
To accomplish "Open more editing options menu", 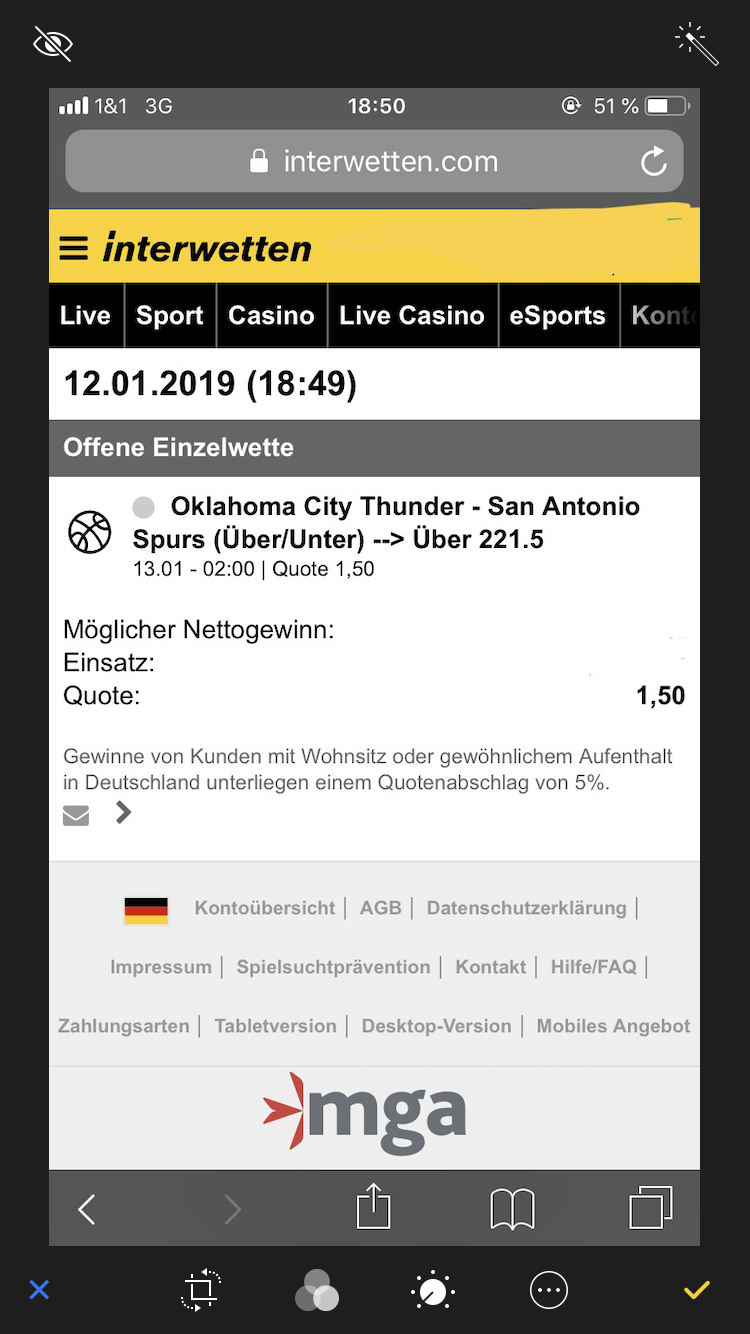I will 549,1290.
